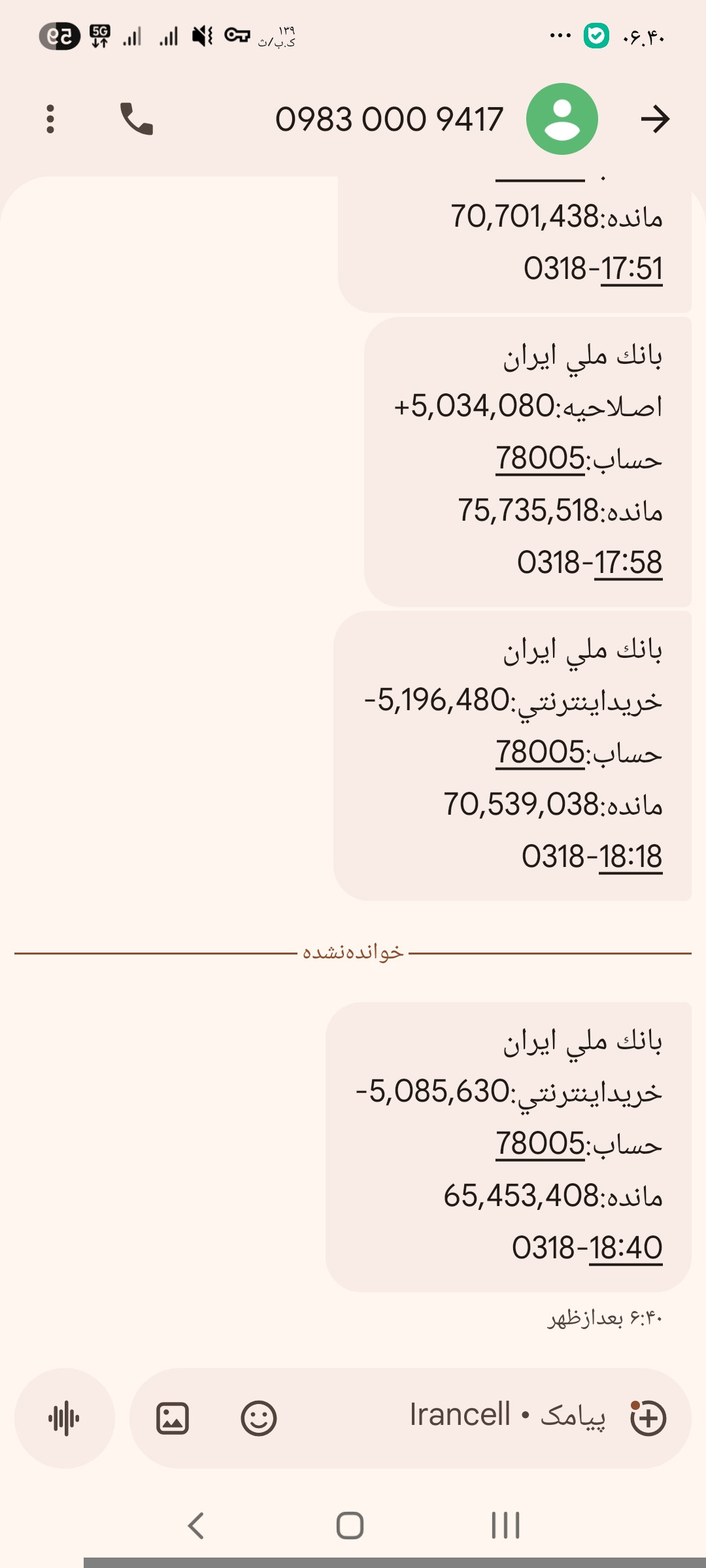Open the plus attachments button
The image size is (706, 1568).
tap(648, 1418)
